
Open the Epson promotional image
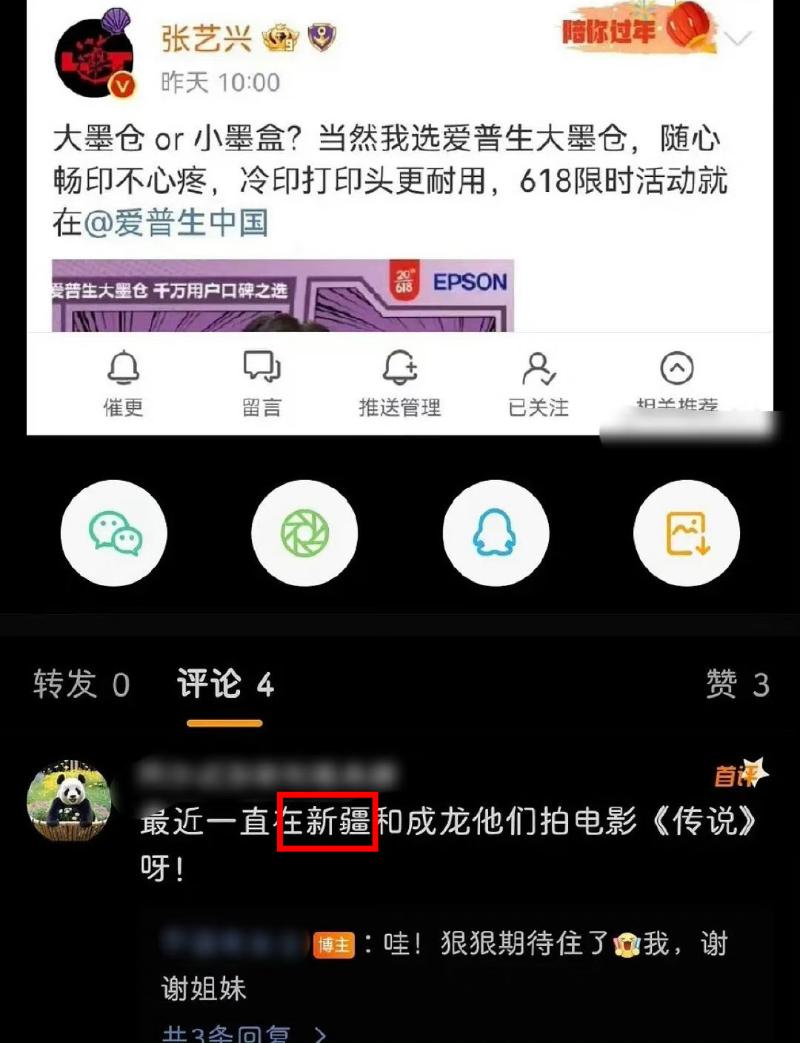[282, 296]
